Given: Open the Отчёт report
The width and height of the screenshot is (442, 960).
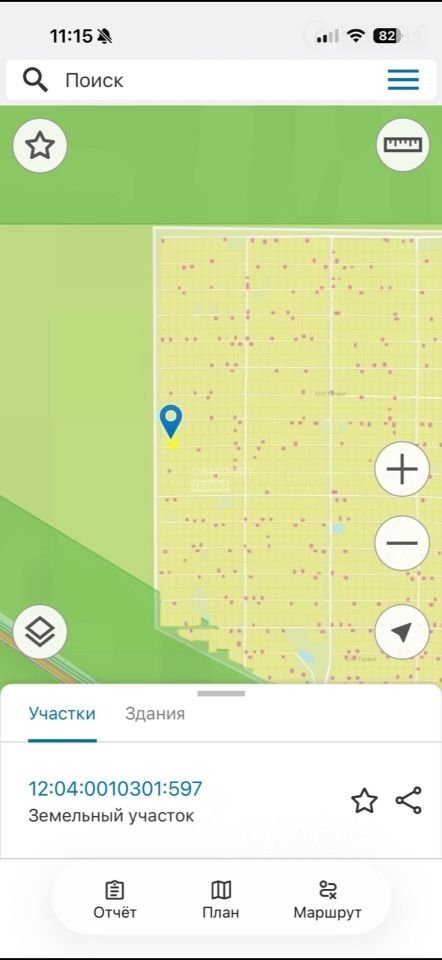Looking at the screenshot, I should coord(114,900).
